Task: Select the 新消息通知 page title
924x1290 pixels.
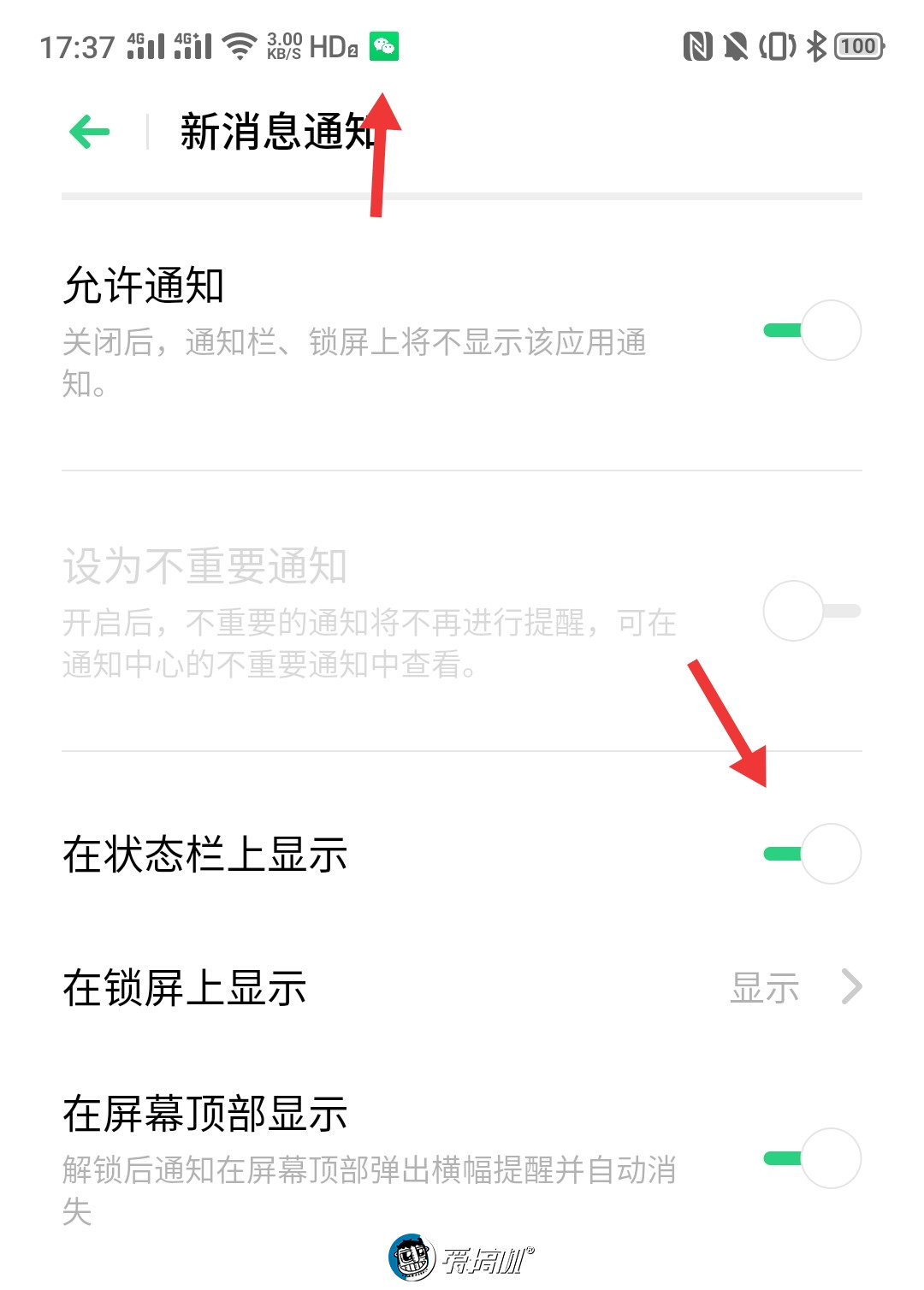Action: click(275, 132)
